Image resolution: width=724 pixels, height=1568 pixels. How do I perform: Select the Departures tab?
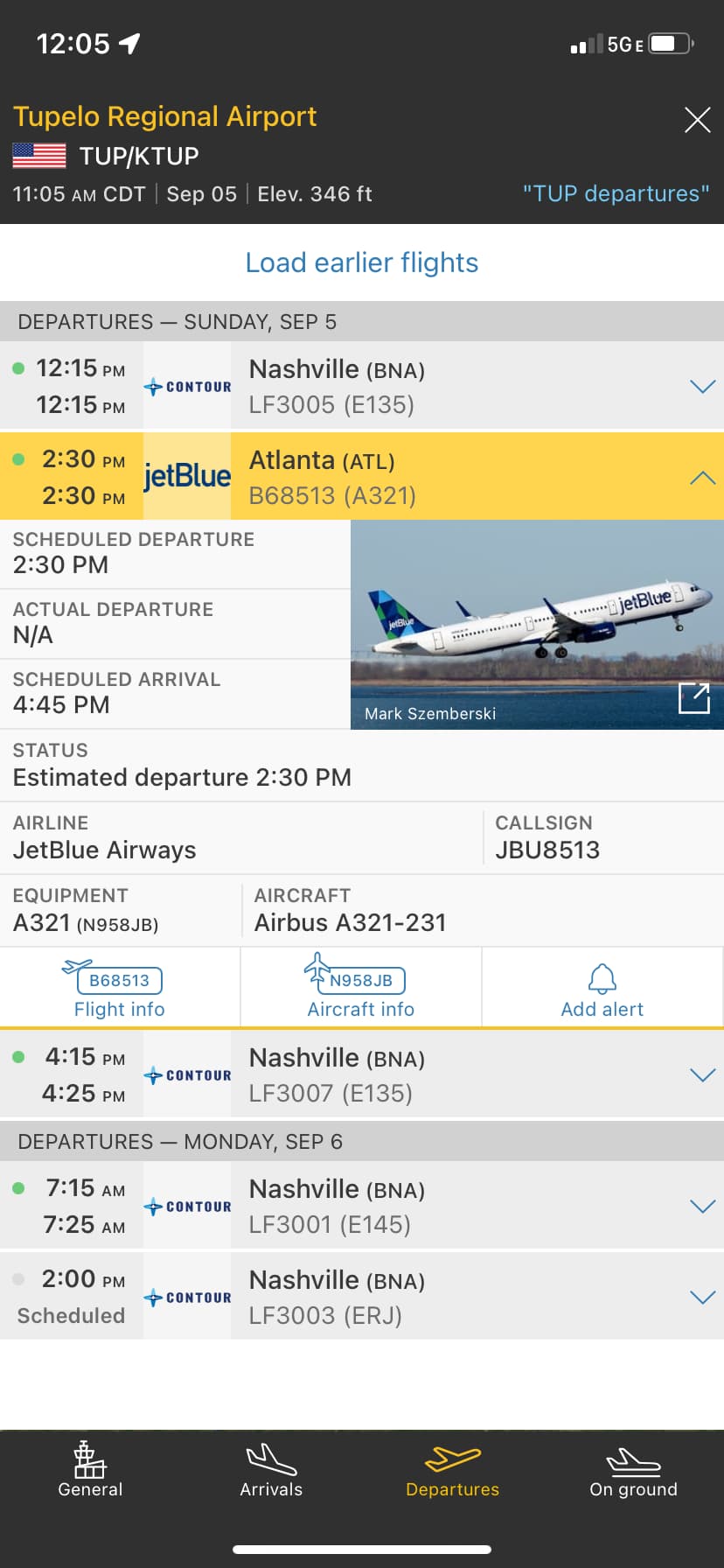(452, 1470)
